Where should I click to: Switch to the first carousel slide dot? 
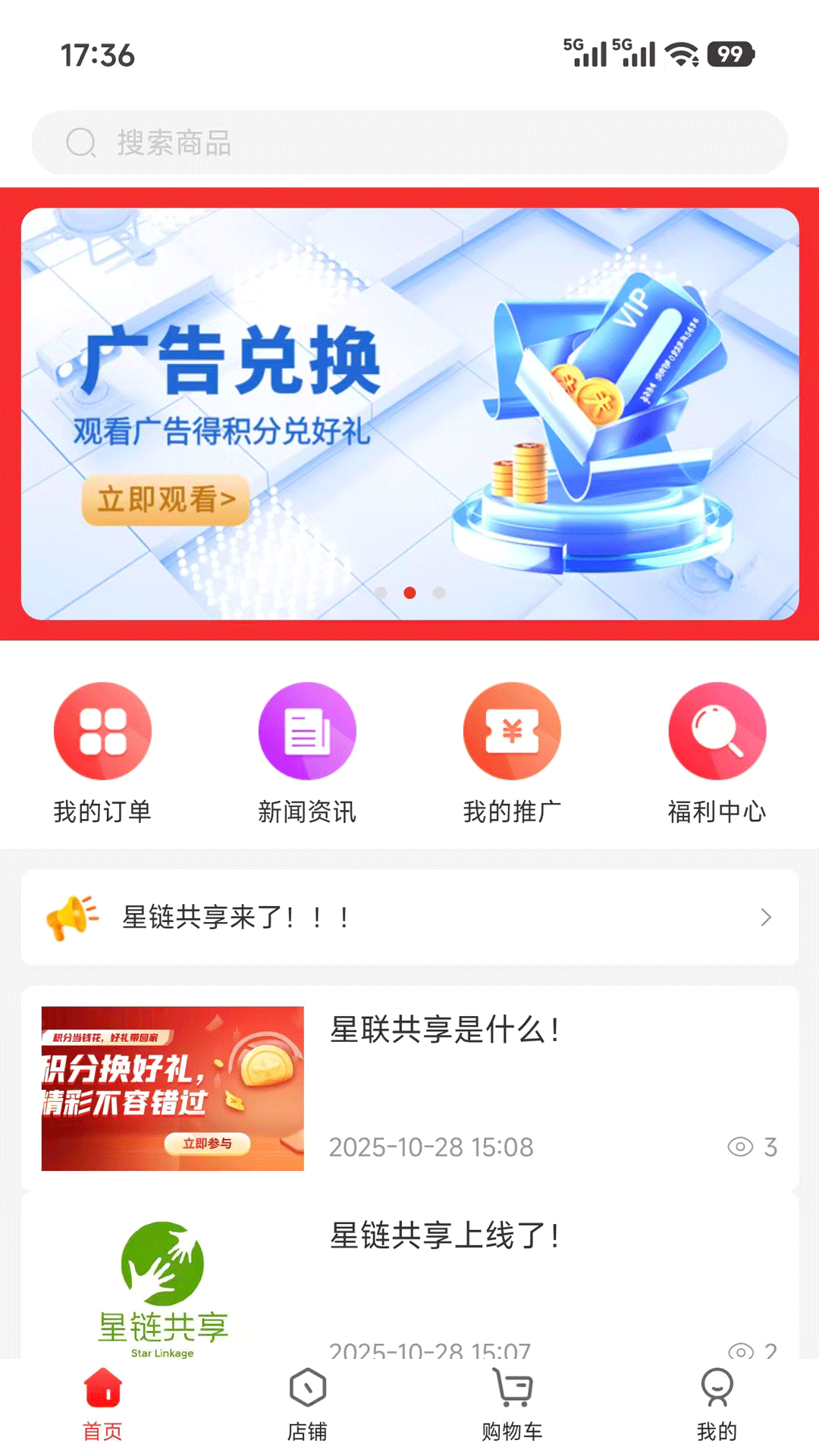(382, 592)
